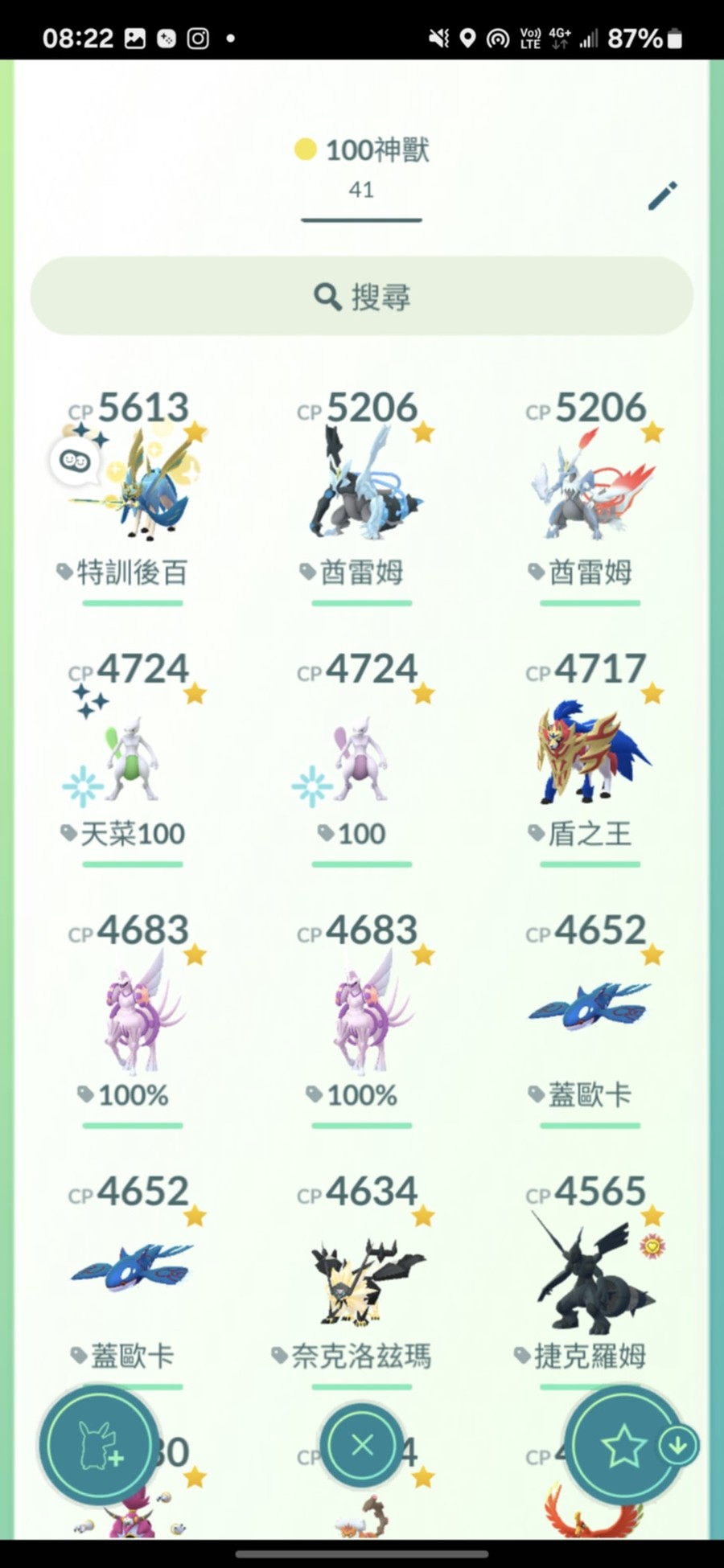
Task: Open the 奈克洛茲瑪 CP 4634 entry
Action: 361,1279
